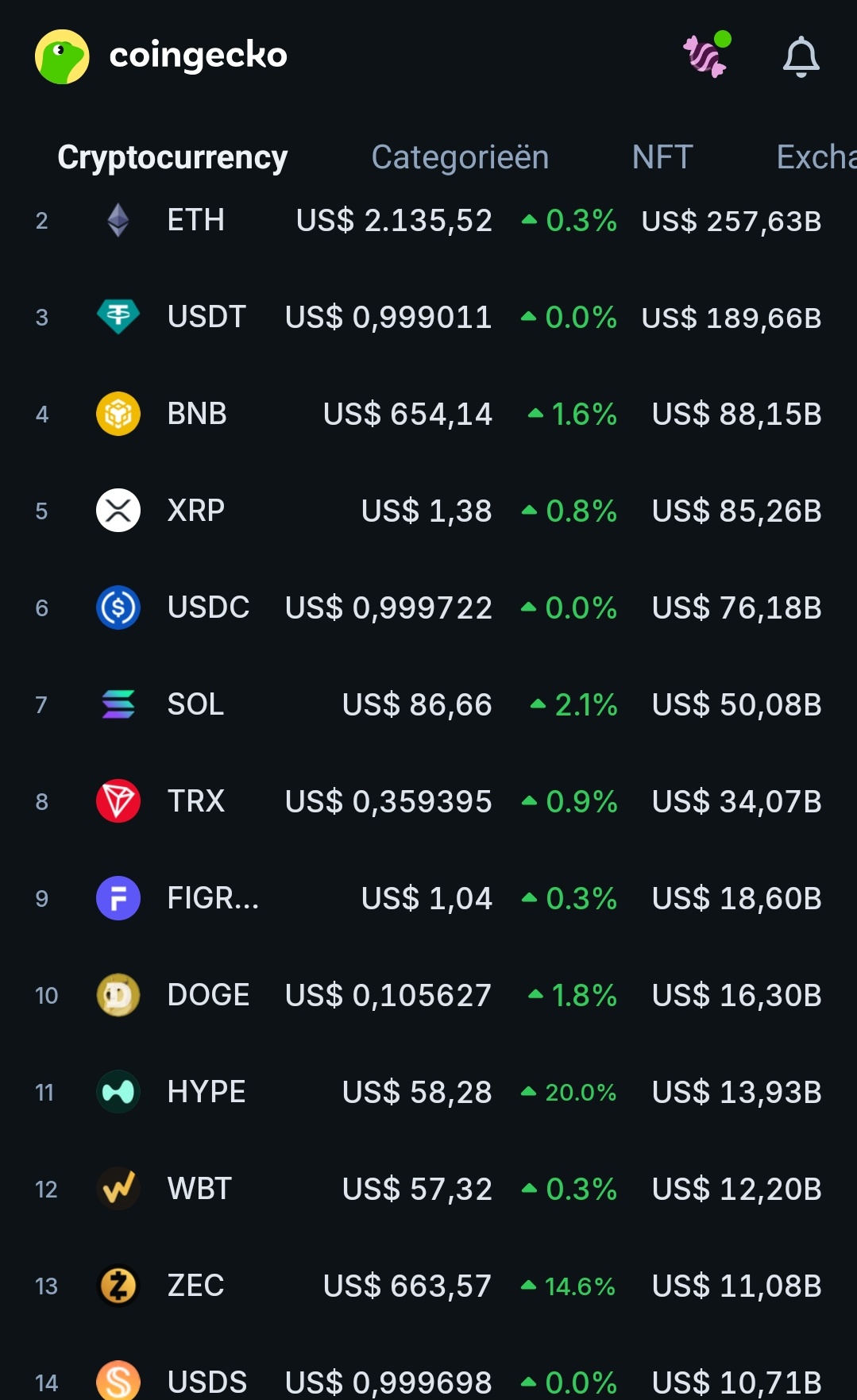The height and width of the screenshot is (1400, 857).
Task: View DOGE coin details
Action: pos(428,995)
